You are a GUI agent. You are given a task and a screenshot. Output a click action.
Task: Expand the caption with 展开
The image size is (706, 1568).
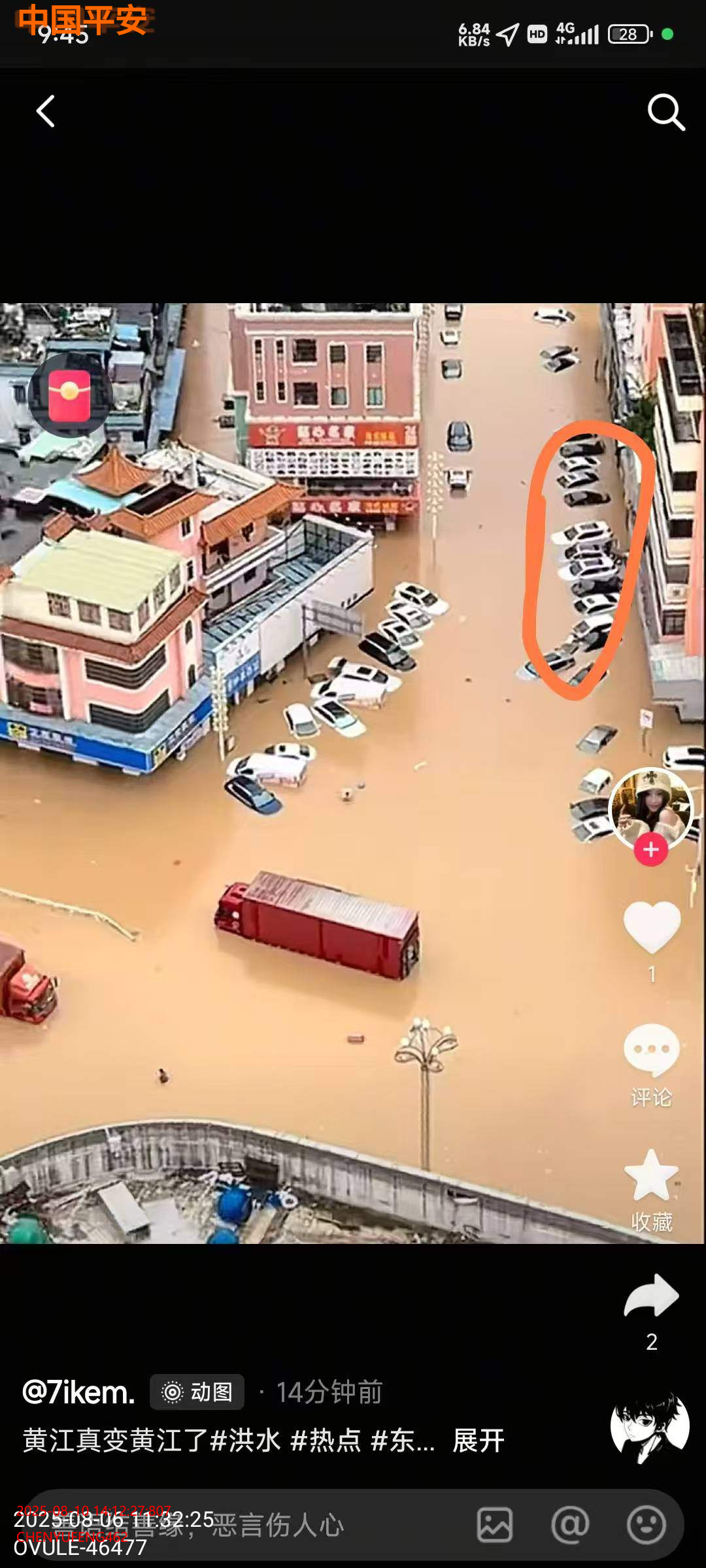[479, 1441]
